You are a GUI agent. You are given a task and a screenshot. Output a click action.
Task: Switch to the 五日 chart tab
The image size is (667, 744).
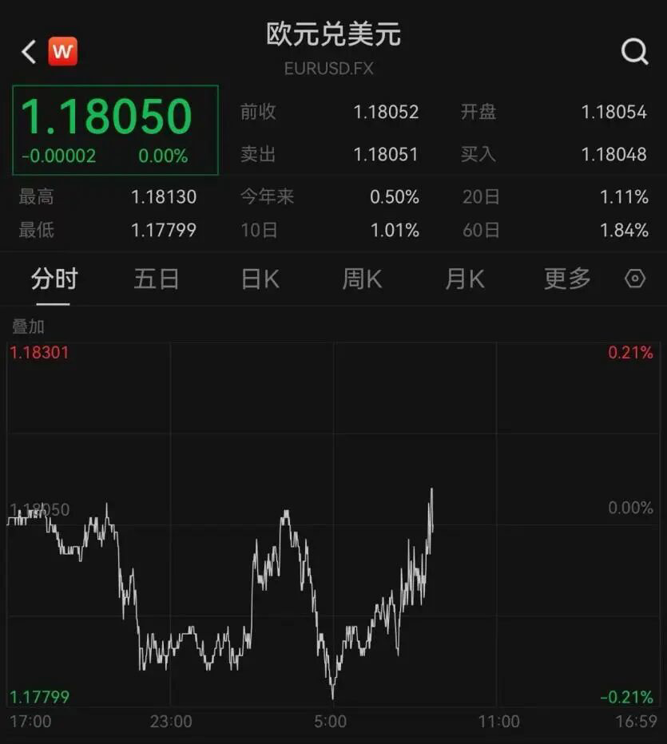click(157, 279)
